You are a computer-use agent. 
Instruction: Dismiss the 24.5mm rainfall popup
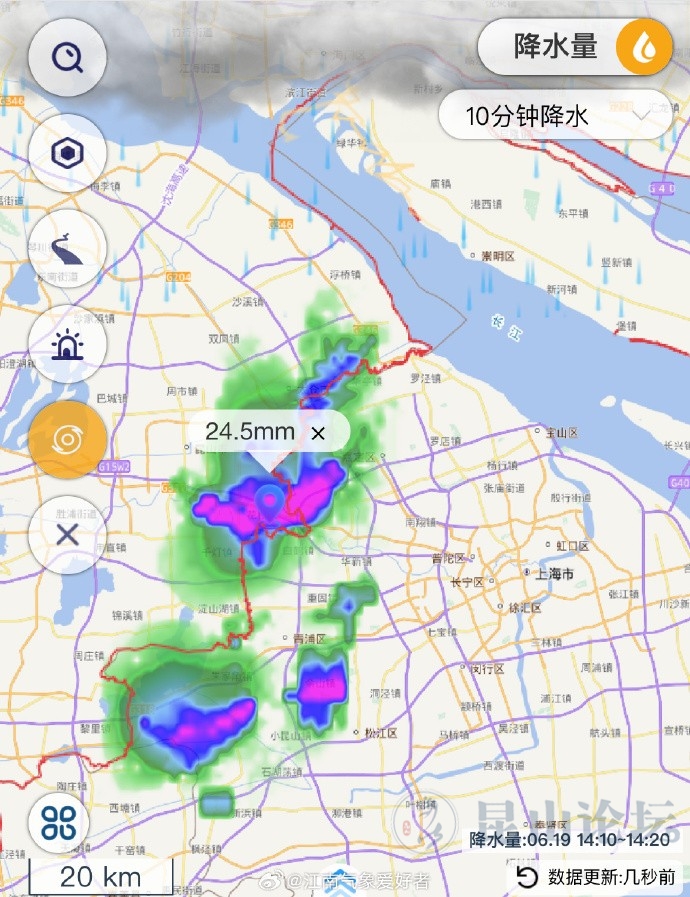pyautogui.click(x=319, y=432)
